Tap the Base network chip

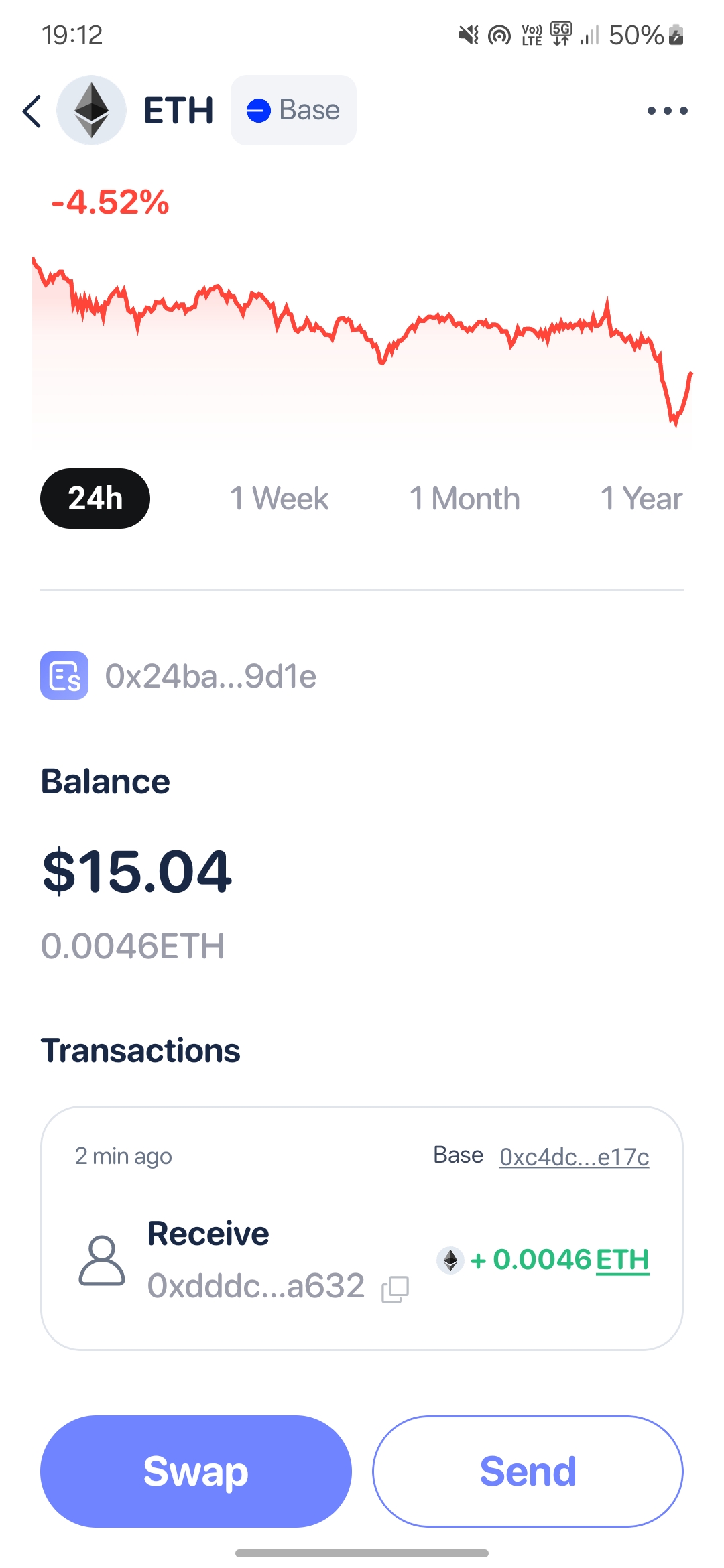pyautogui.click(x=294, y=110)
